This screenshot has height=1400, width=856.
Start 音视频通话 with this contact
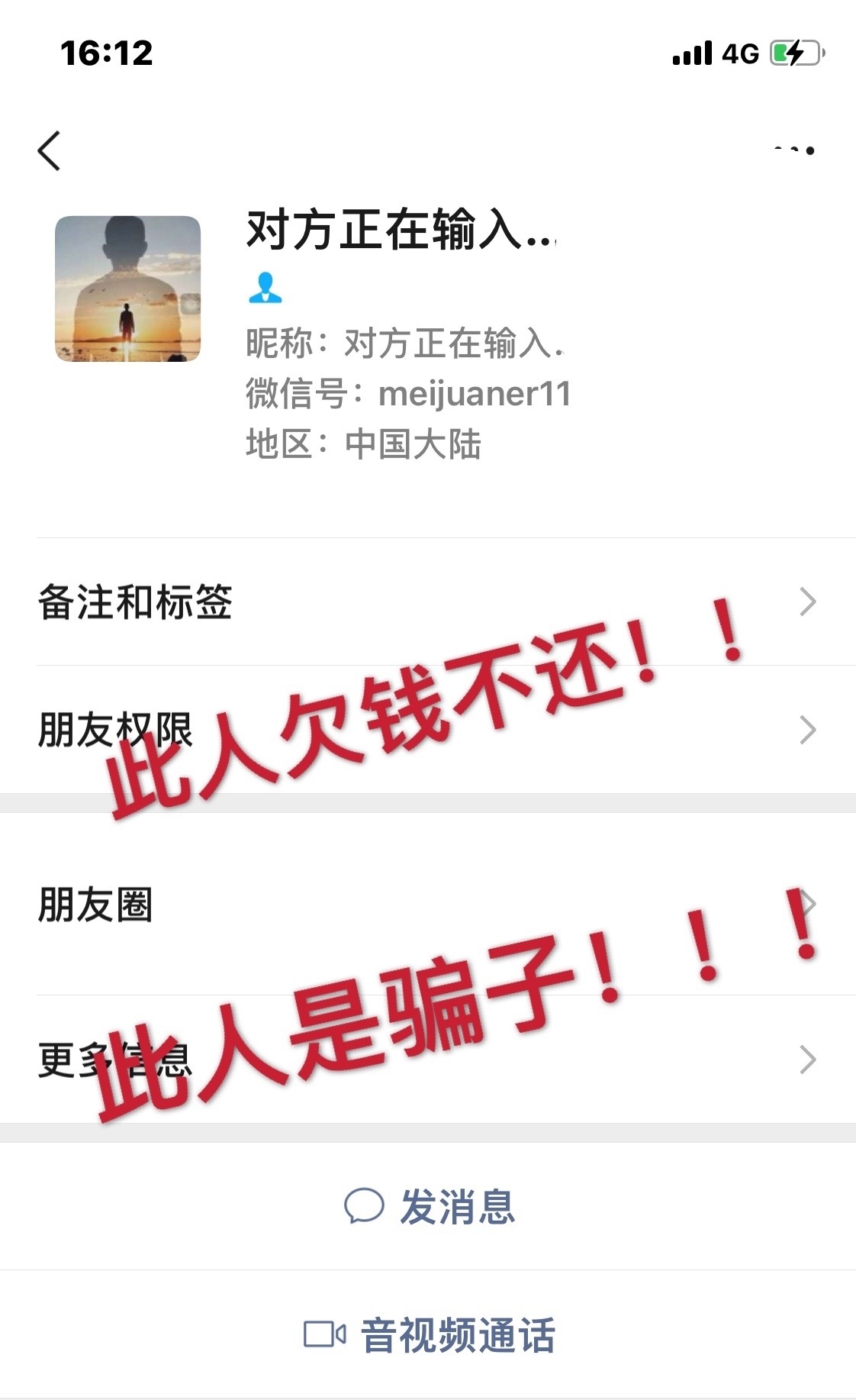pyautogui.click(x=430, y=1335)
